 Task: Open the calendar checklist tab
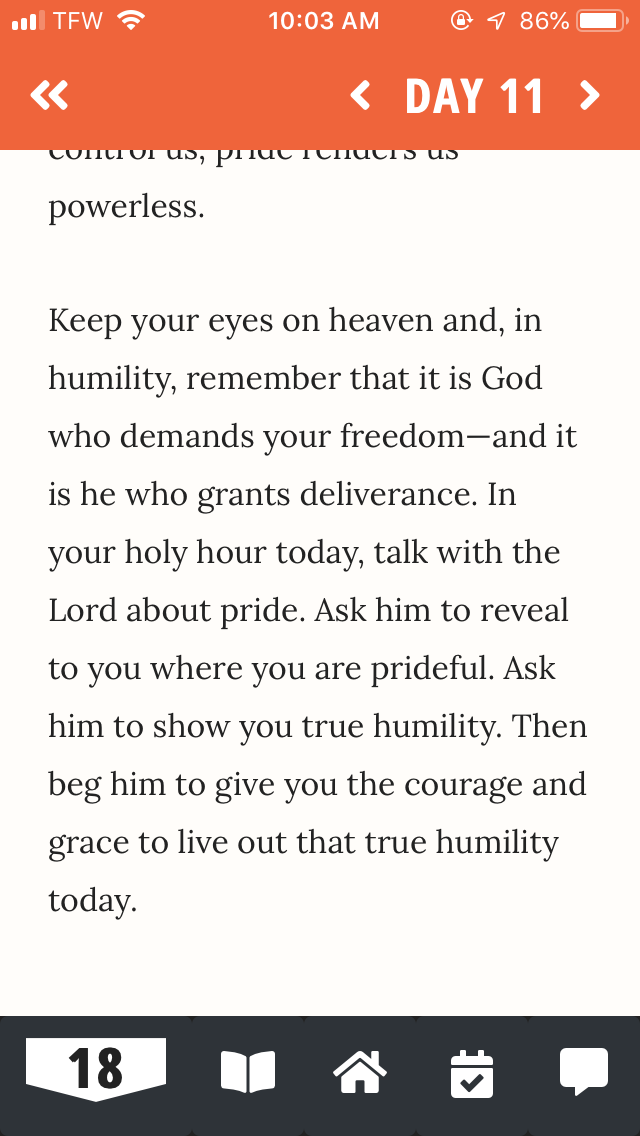click(471, 1072)
